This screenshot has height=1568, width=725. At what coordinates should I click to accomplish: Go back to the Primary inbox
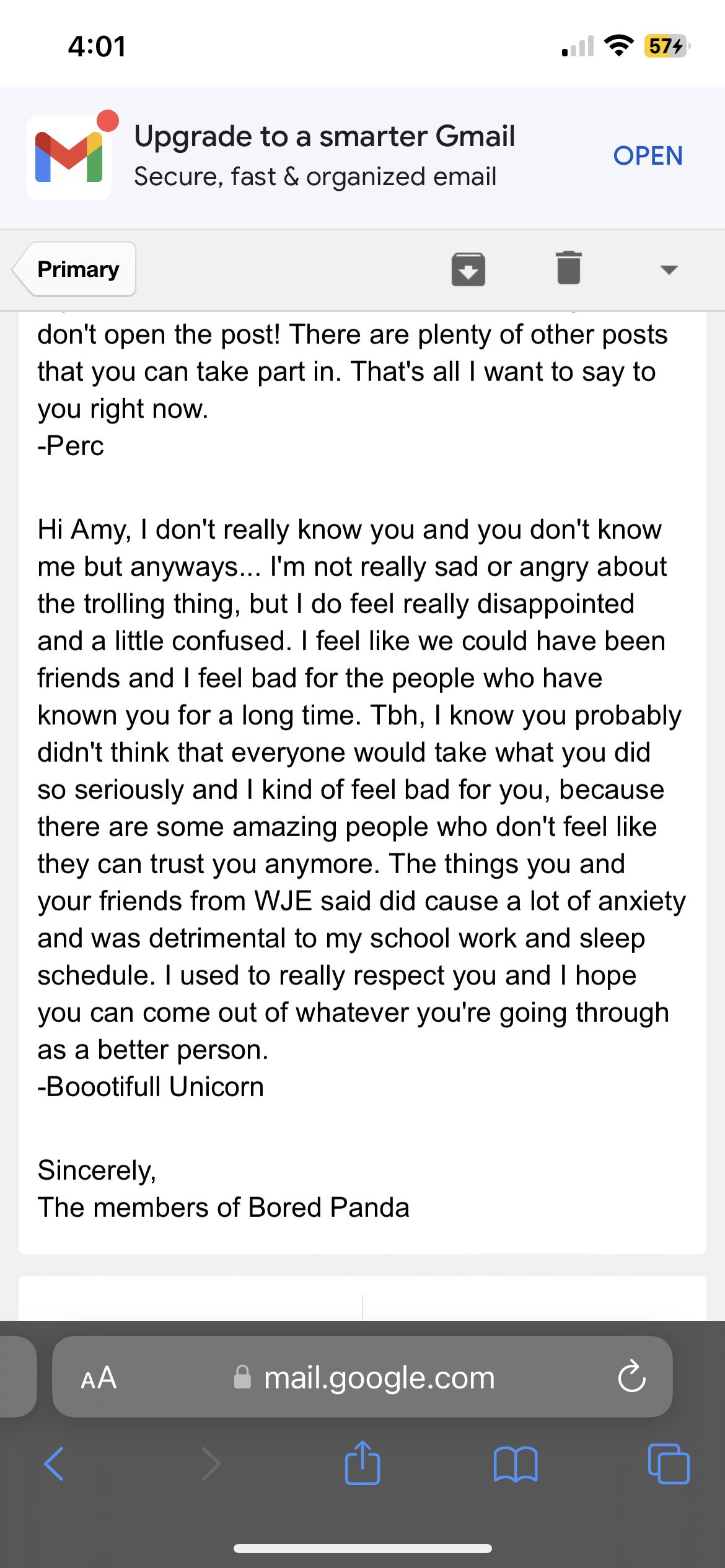(77, 269)
